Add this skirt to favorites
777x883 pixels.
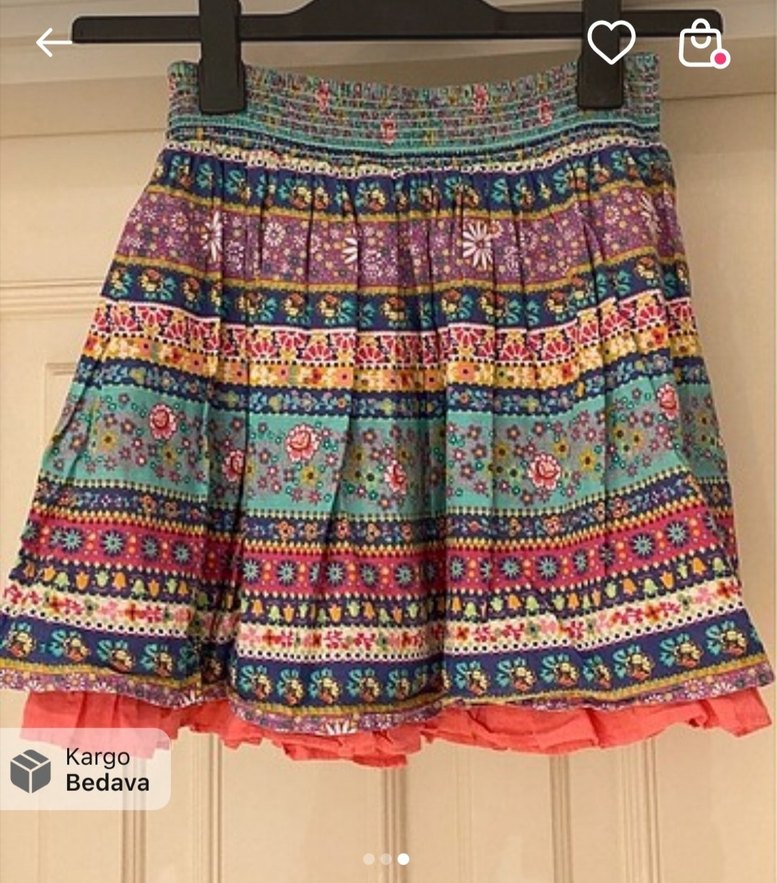click(x=610, y=42)
